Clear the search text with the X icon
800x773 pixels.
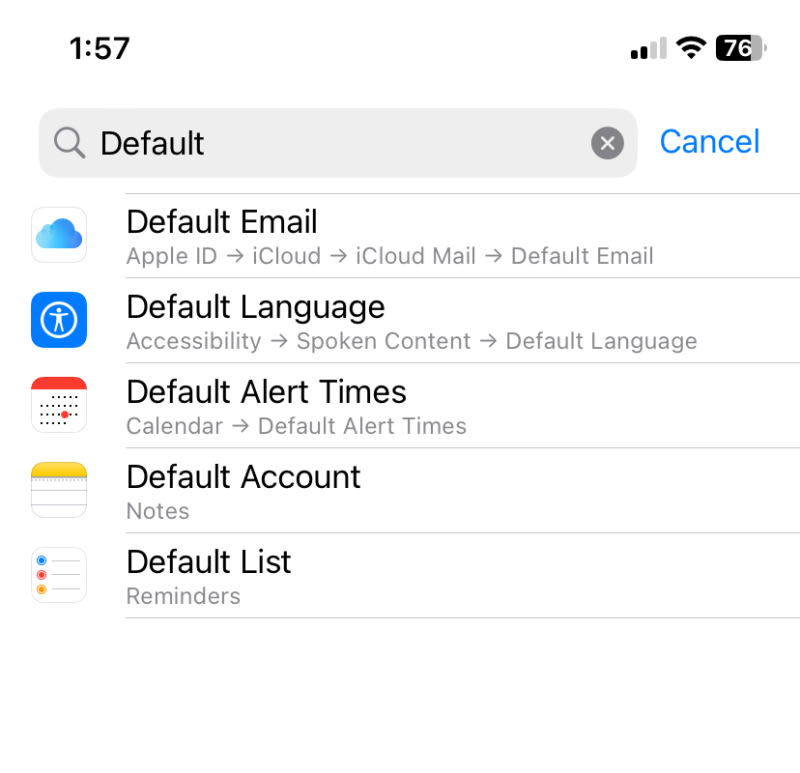click(607, 143)
